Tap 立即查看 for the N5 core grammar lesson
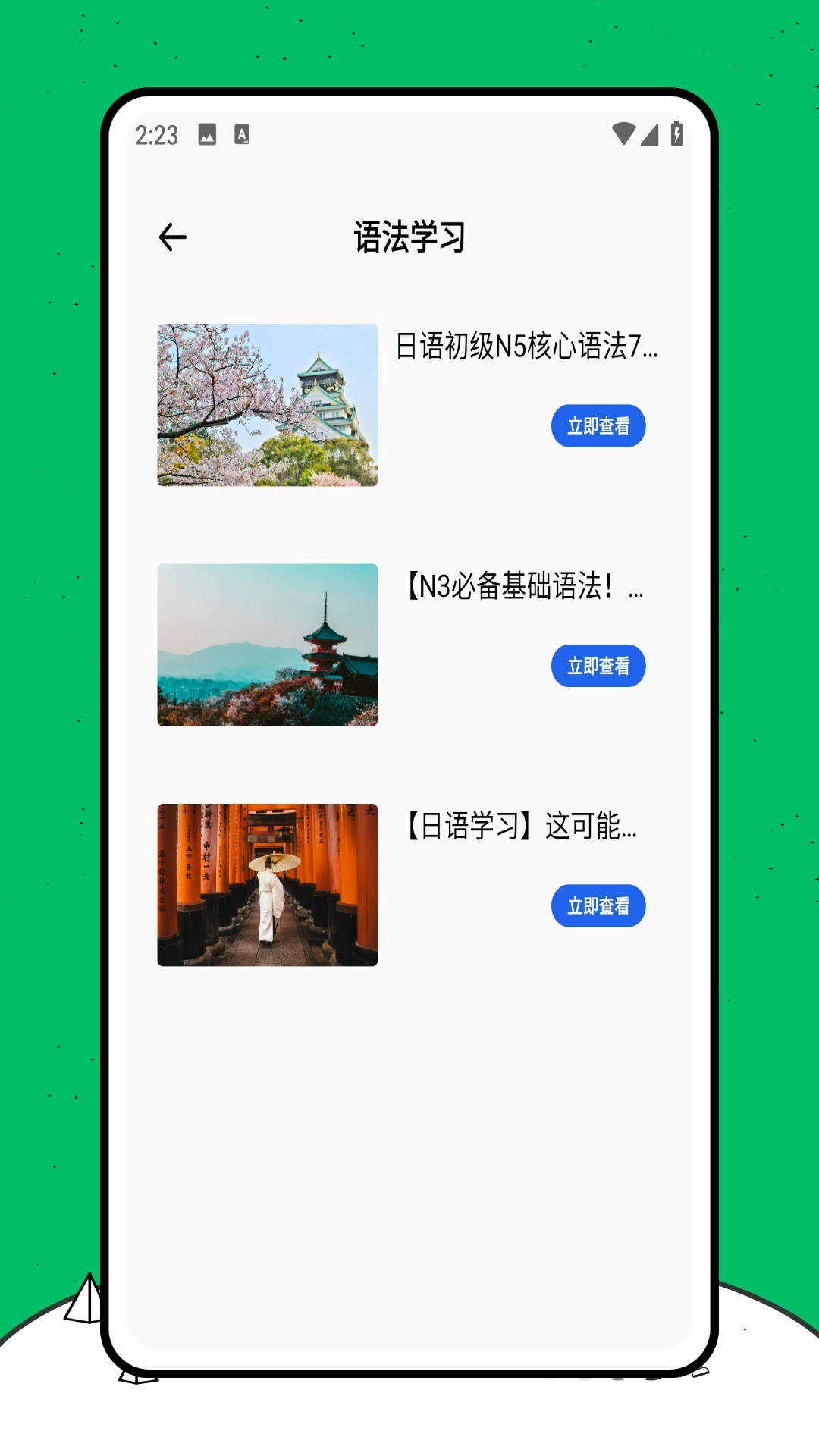 pyautogui.click(x=598, y=426)
